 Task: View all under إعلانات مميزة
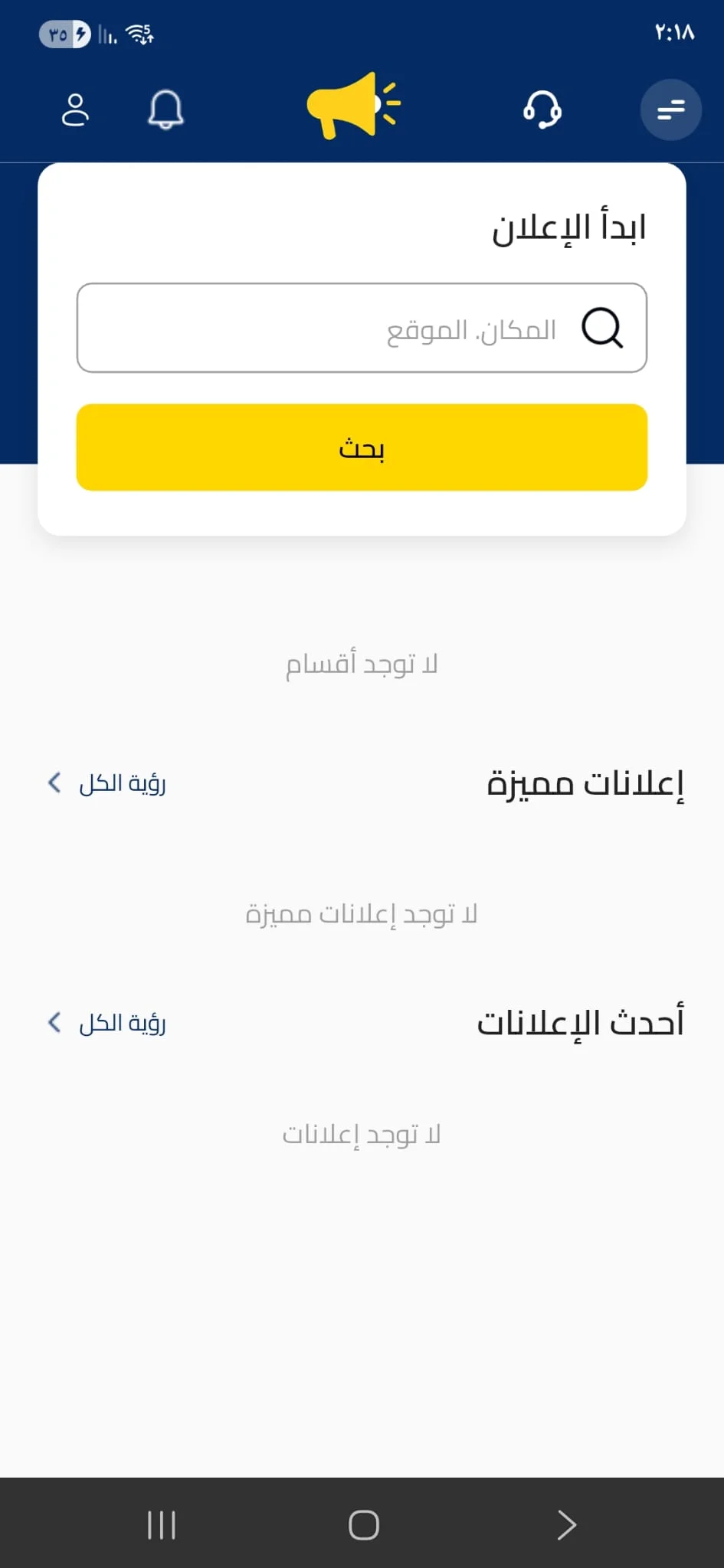coord(107,783)
